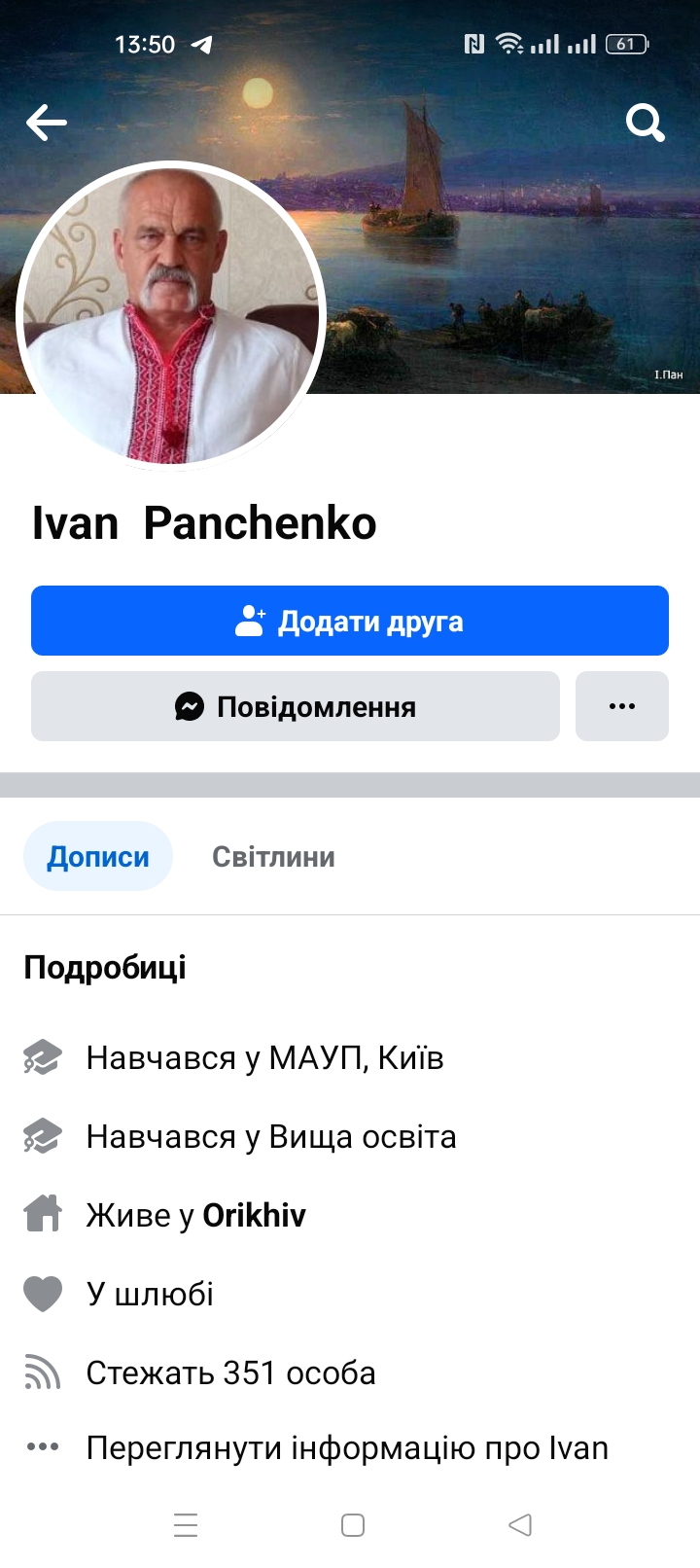This screenshot has width=700, height=1568.
Task: Open recent apps from the navigation bar
Action: [186, 1524]
